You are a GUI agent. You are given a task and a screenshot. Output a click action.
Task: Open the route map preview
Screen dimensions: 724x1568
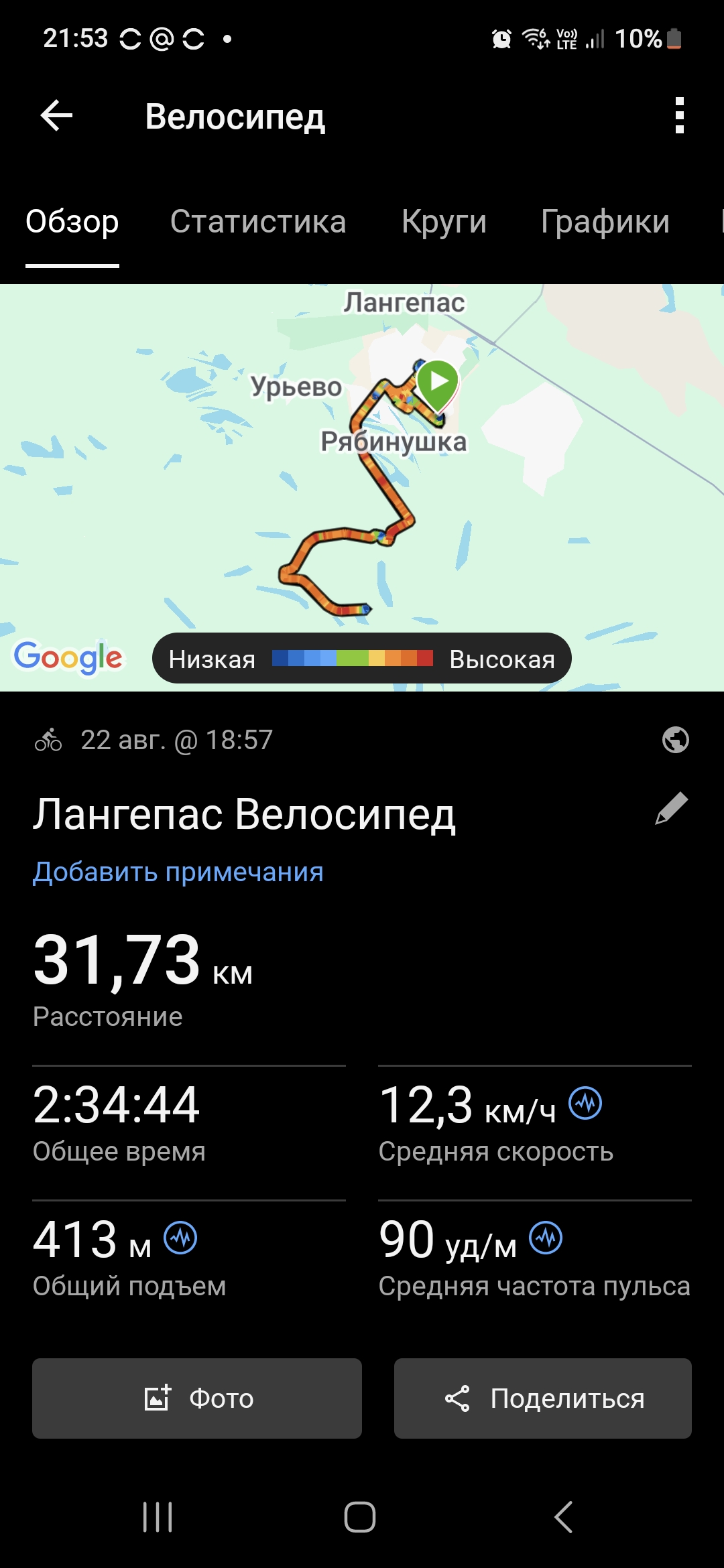[362, 488]
